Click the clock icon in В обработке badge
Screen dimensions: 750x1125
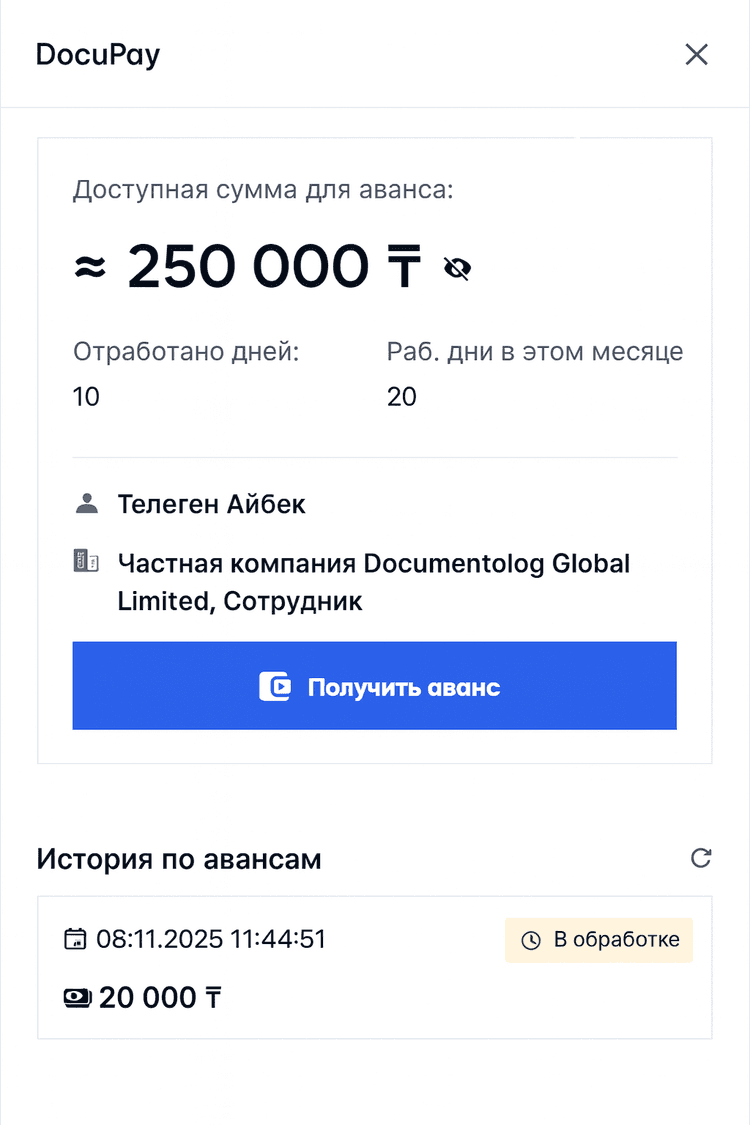[x=530, y=939]
